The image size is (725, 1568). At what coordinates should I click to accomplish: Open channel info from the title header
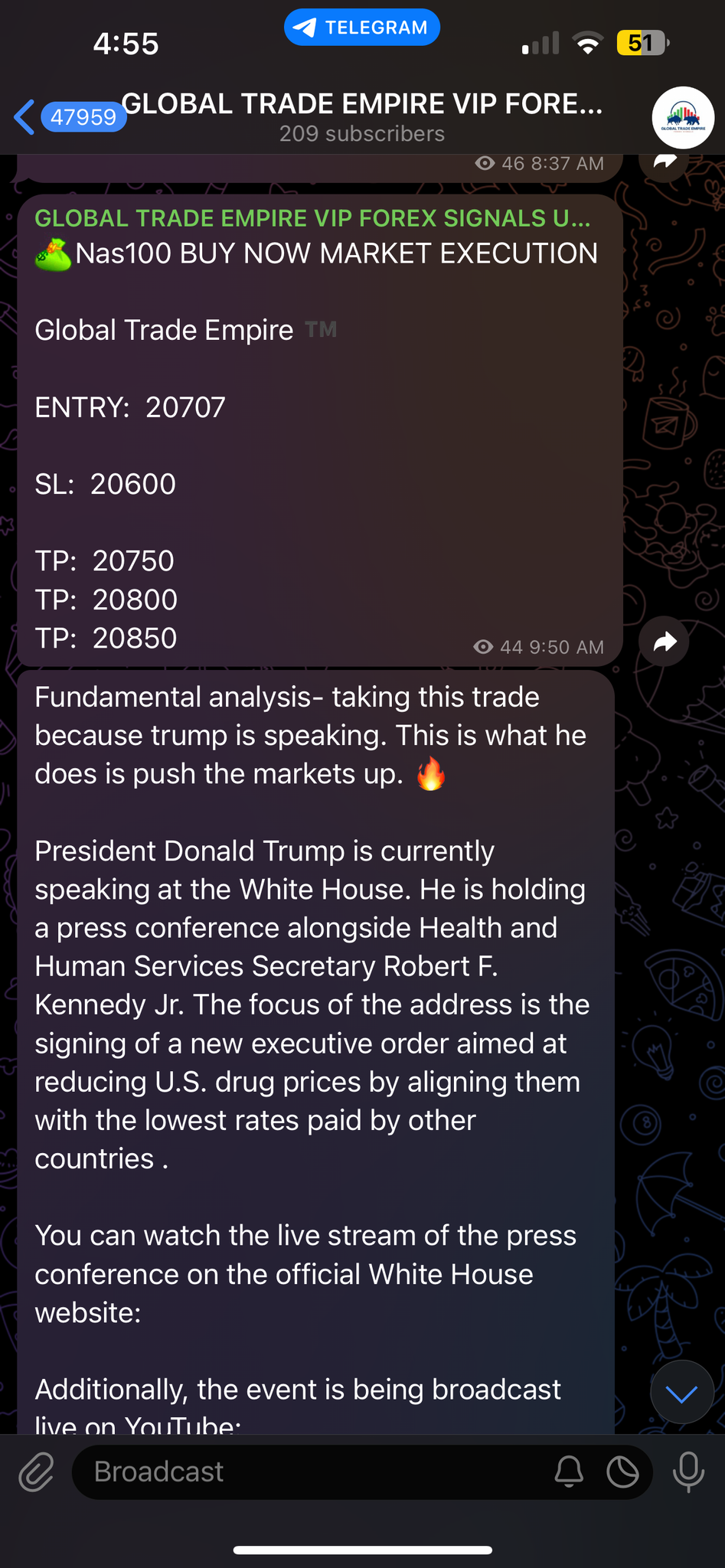tap(362, 116)
